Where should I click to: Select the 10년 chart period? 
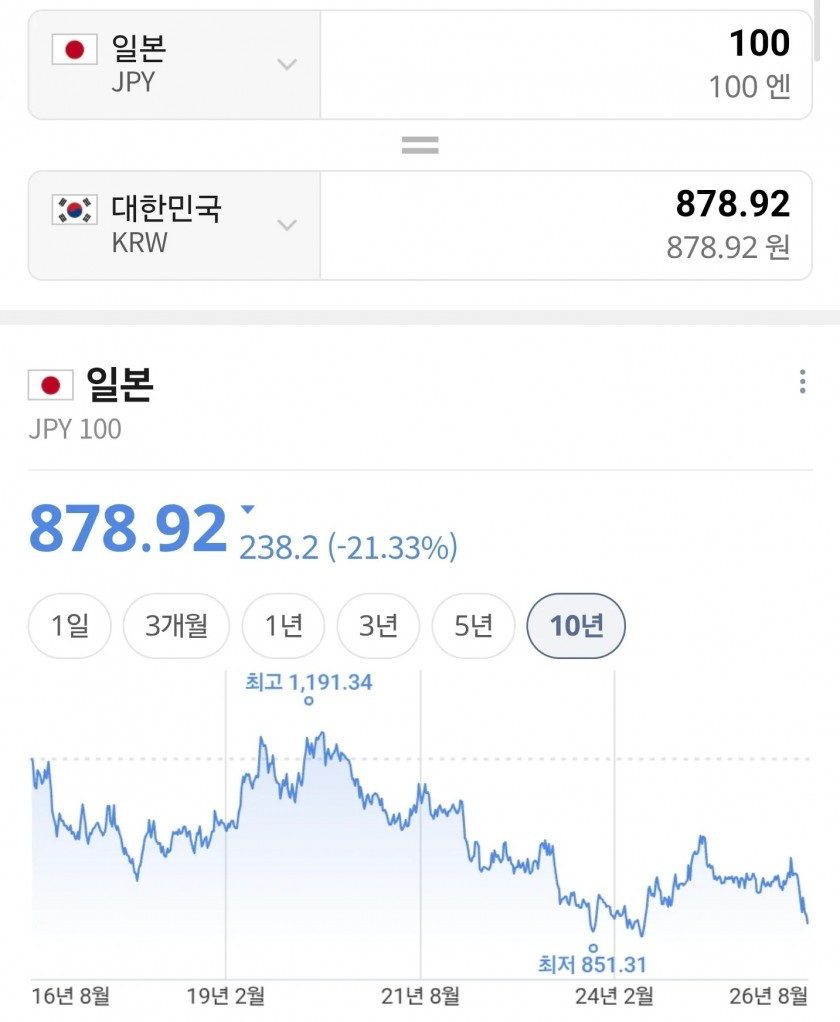coord(576,626)
